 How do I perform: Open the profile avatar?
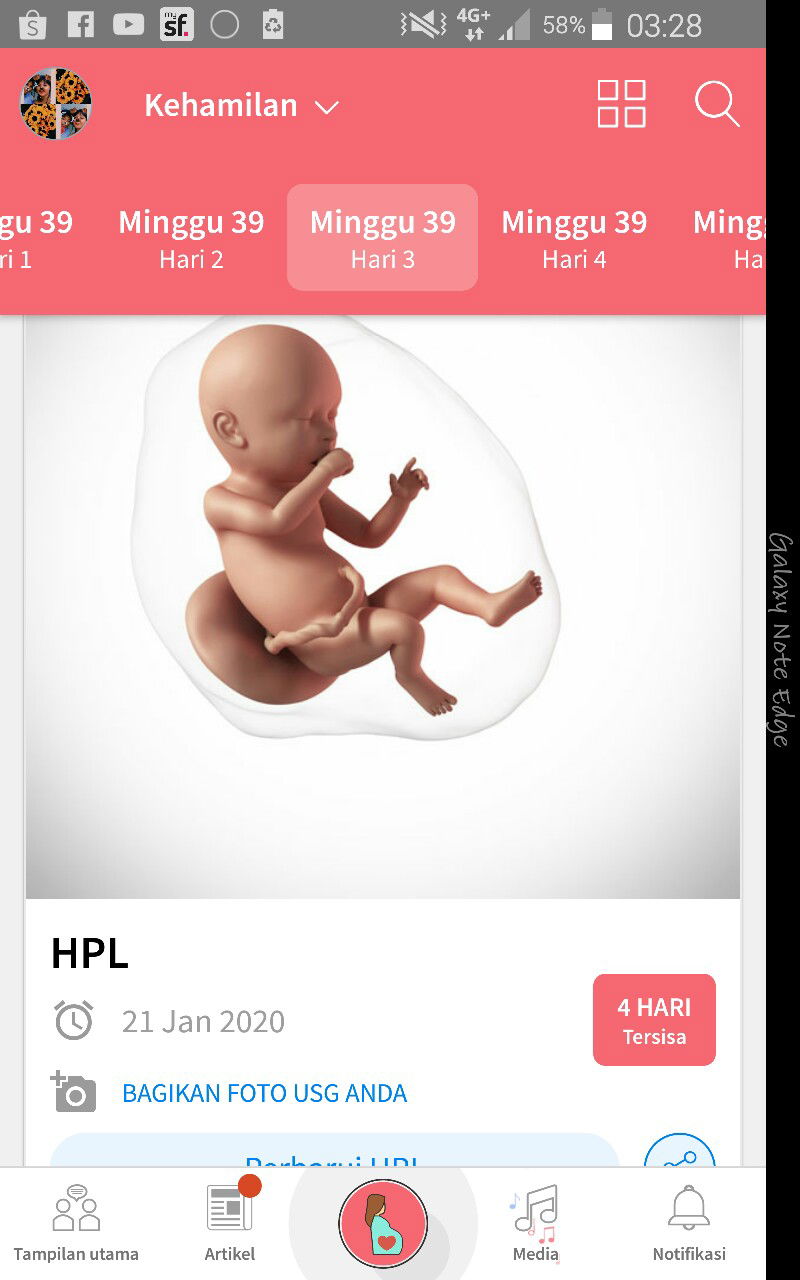pyautogui.click(x=56, y=104)
